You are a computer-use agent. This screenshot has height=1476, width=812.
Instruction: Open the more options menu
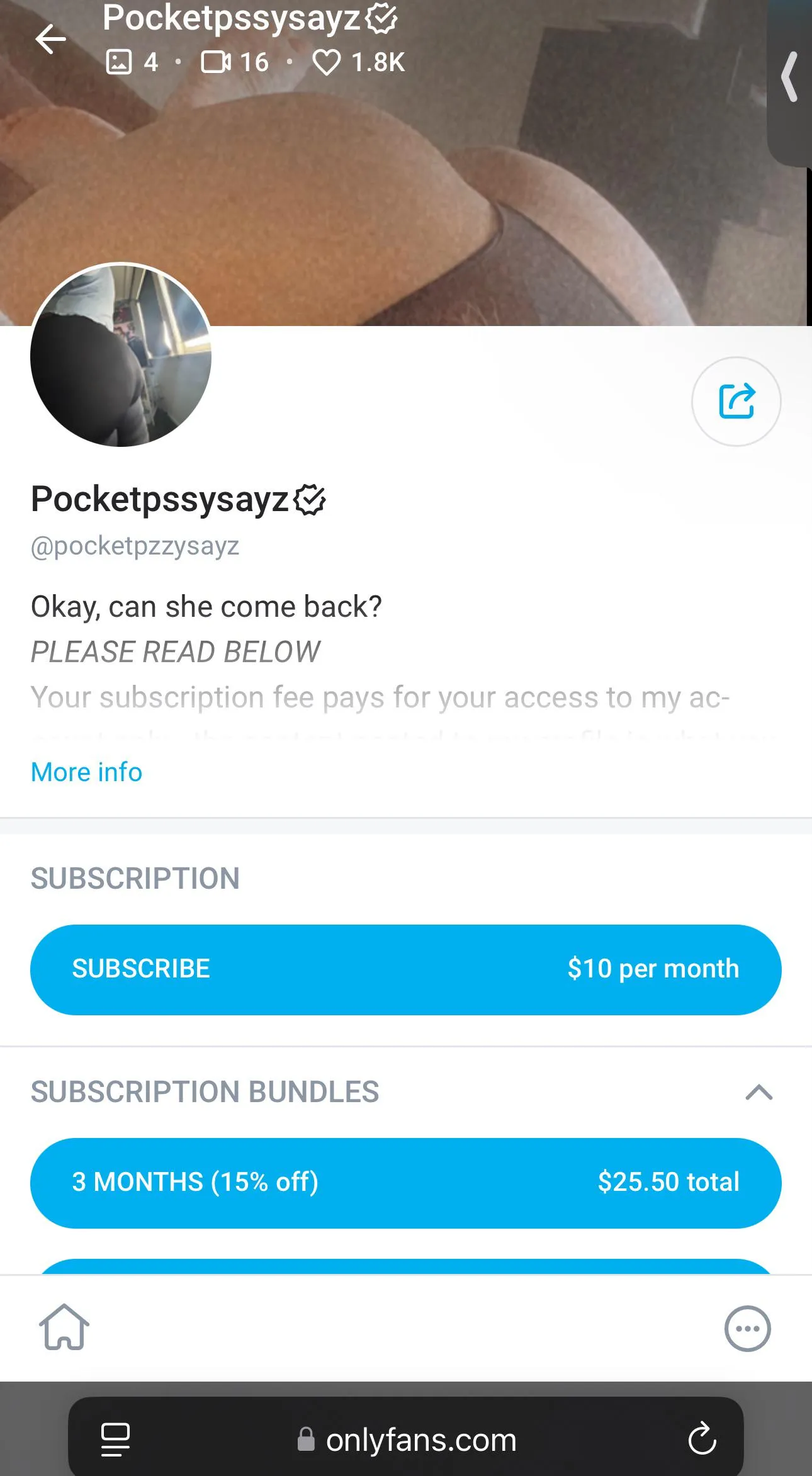click(747, 1329)
